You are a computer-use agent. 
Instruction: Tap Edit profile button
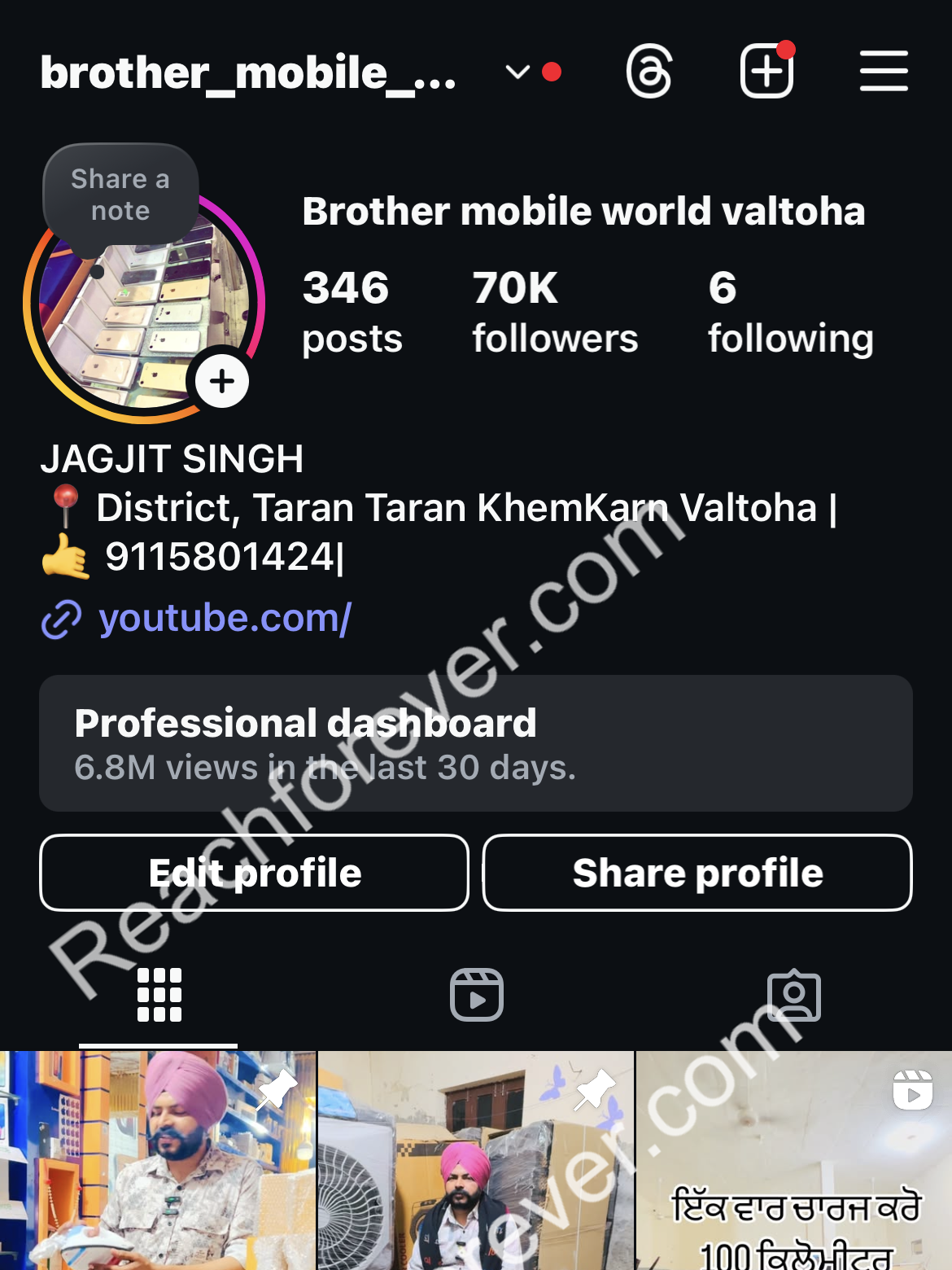point(254,873)
